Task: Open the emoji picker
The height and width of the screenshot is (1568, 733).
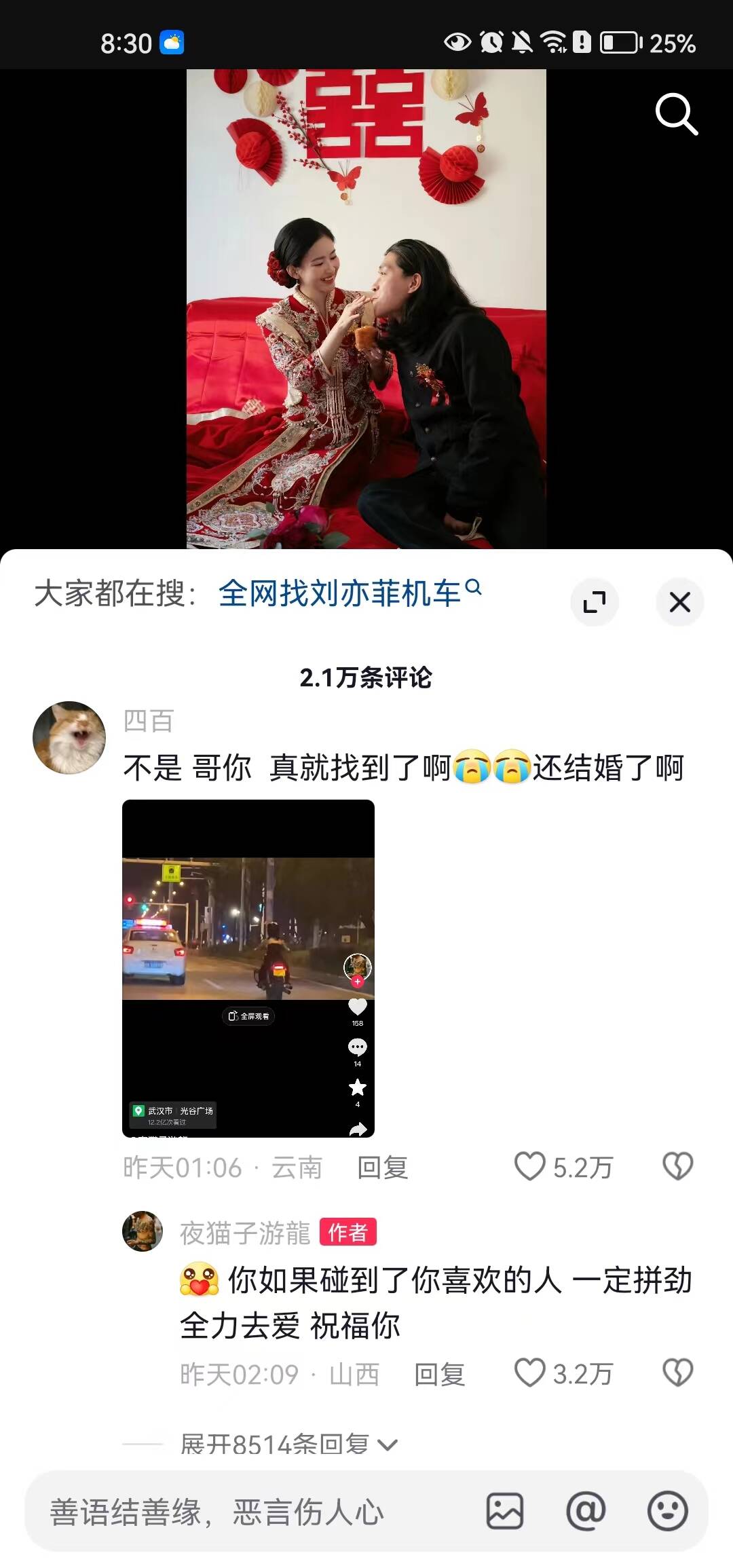Action: tap(667, 1512)
